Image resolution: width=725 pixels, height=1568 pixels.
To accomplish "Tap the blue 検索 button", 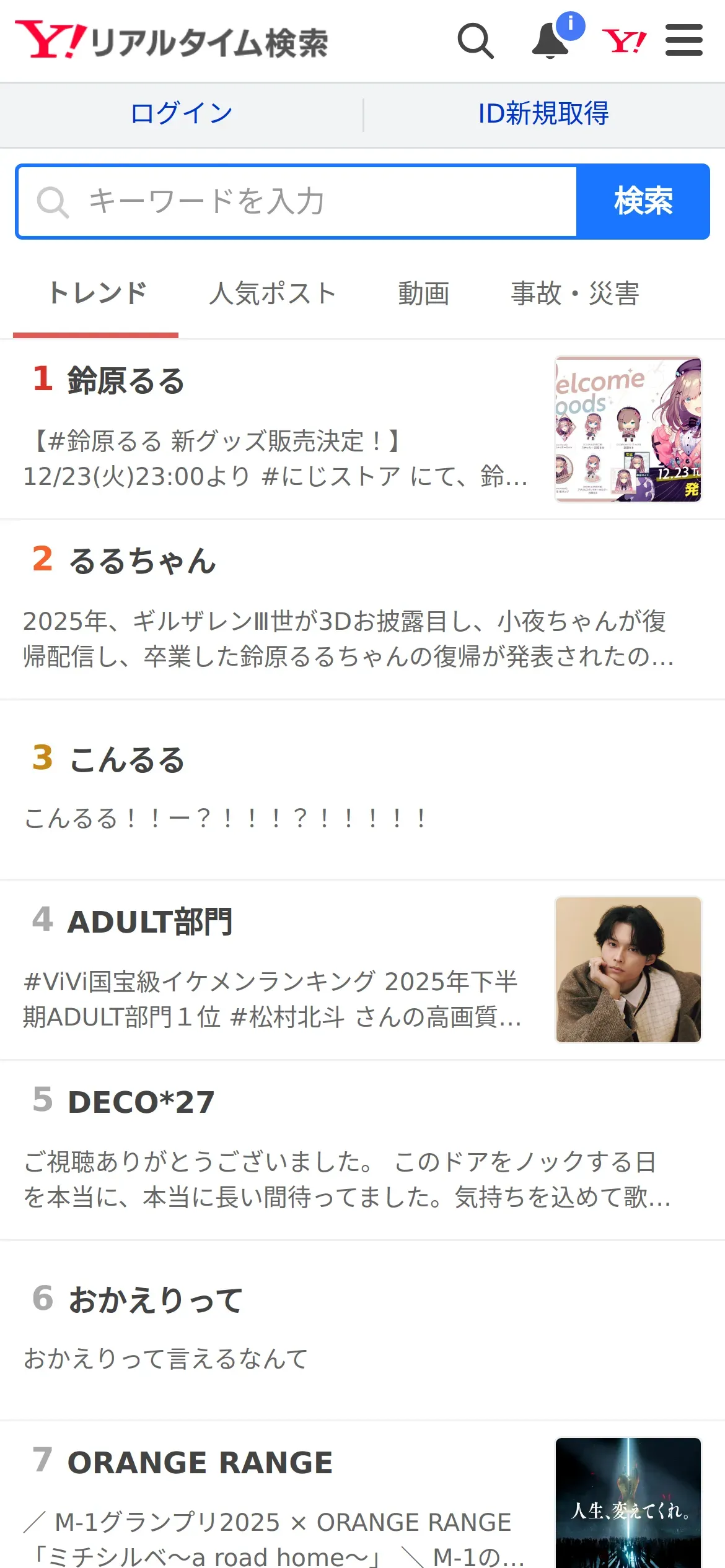I will (x=643, y=201).
